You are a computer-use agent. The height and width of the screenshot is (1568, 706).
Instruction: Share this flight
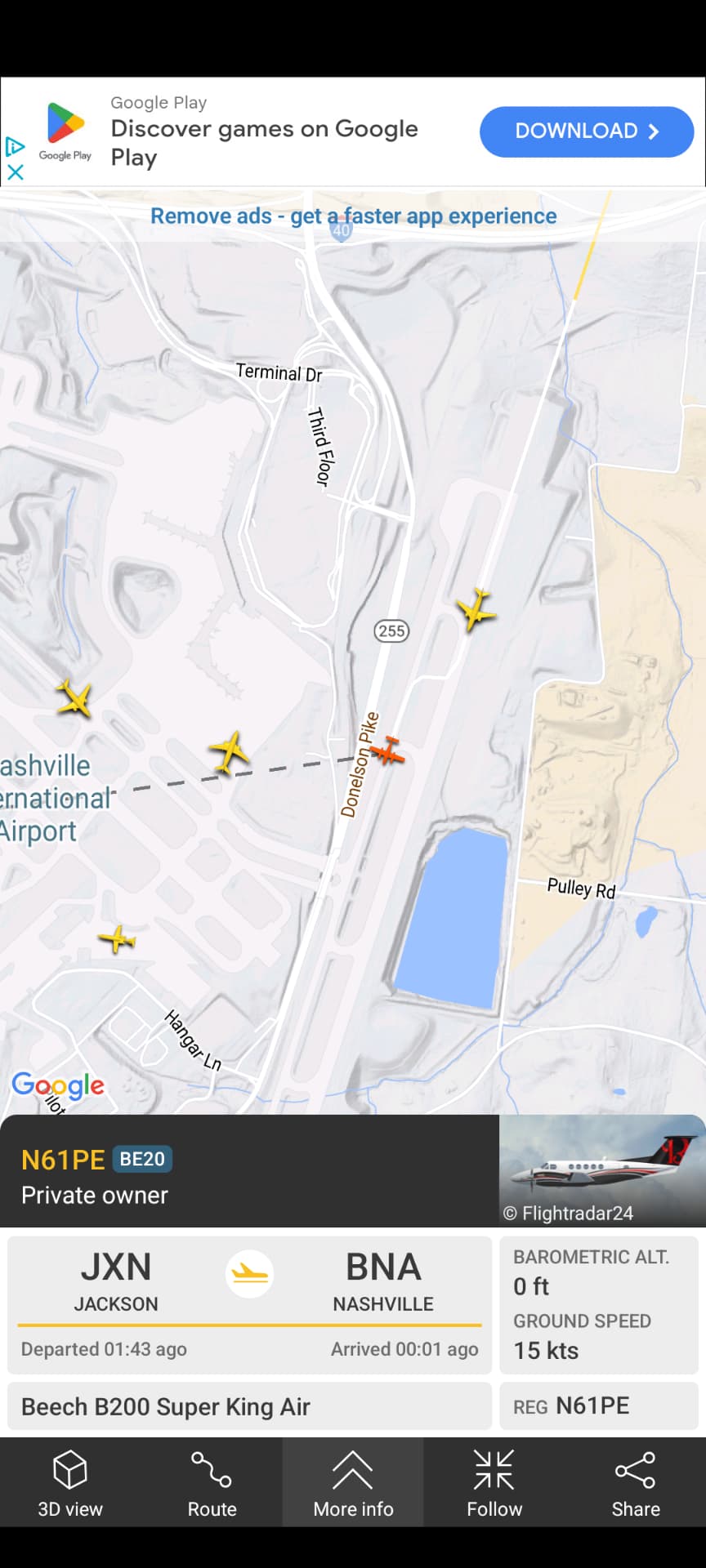point(636,1482)
